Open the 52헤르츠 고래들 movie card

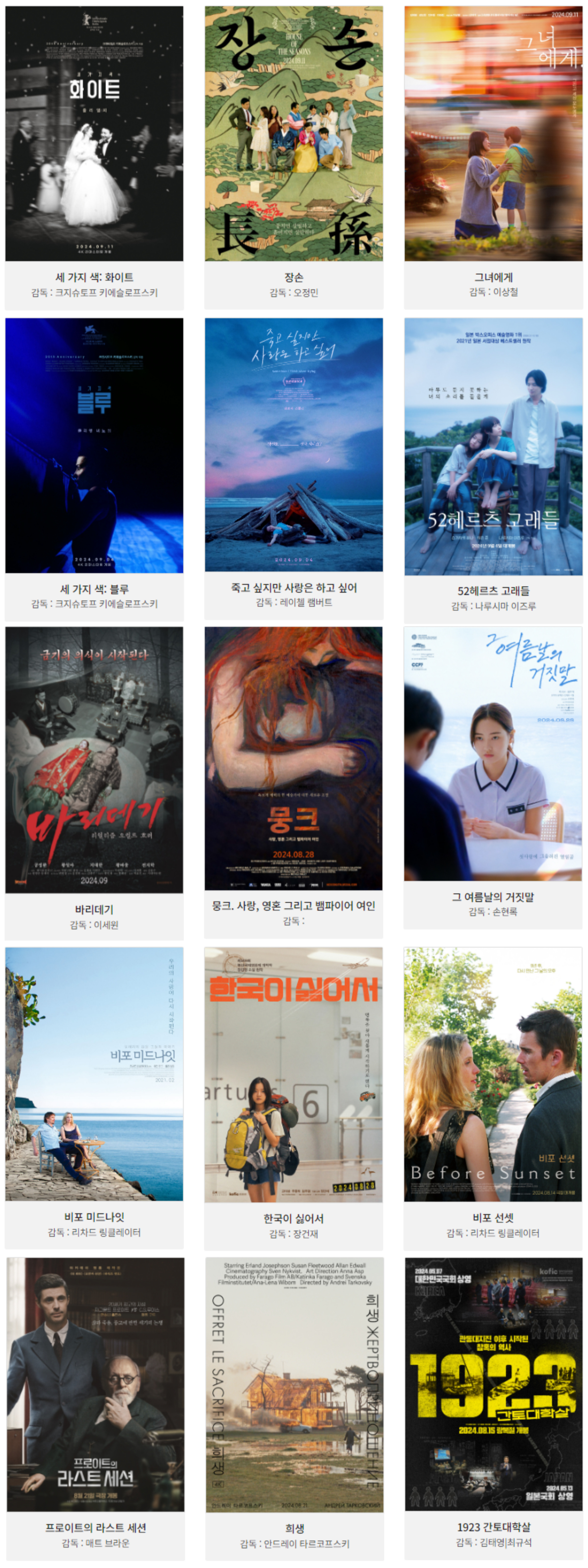pyautogui.click(x=494, y=447)
